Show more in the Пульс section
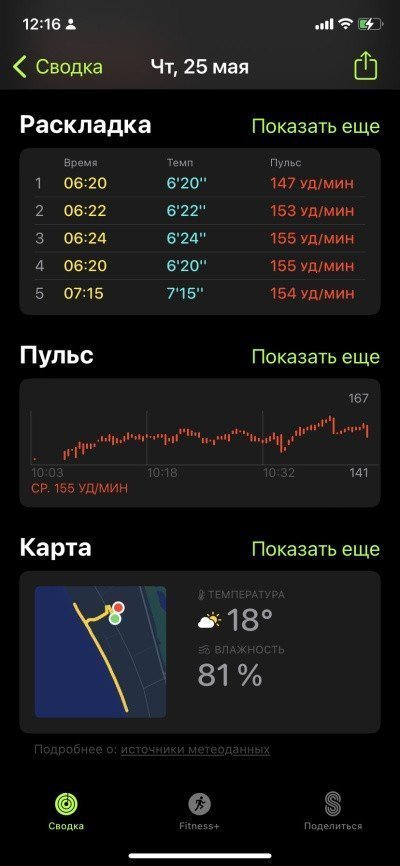The image size is (400, 866). (x=315, y=356)
